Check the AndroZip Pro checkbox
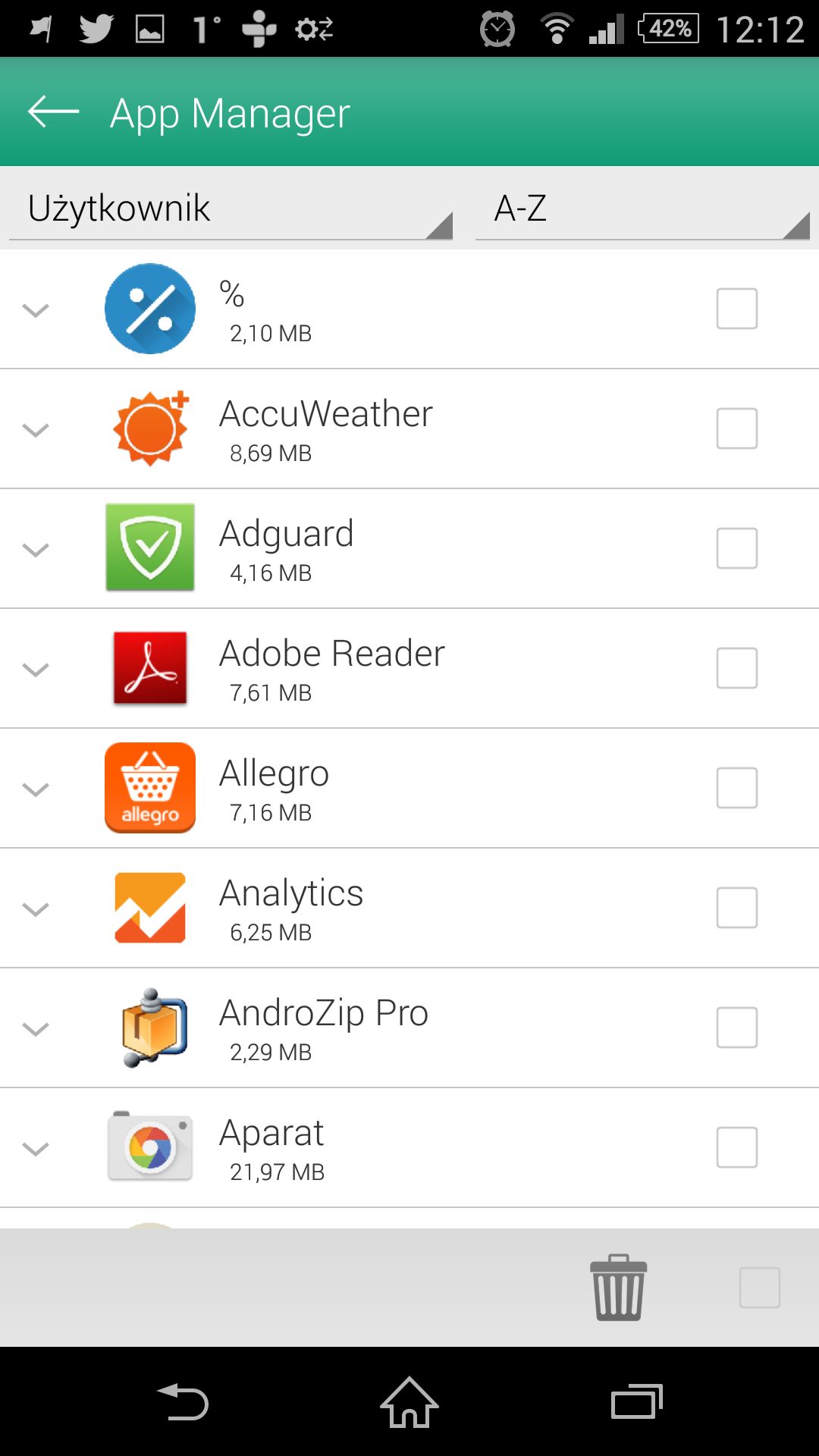This screenshot has height=1456, width=819. click(736, 1028)
